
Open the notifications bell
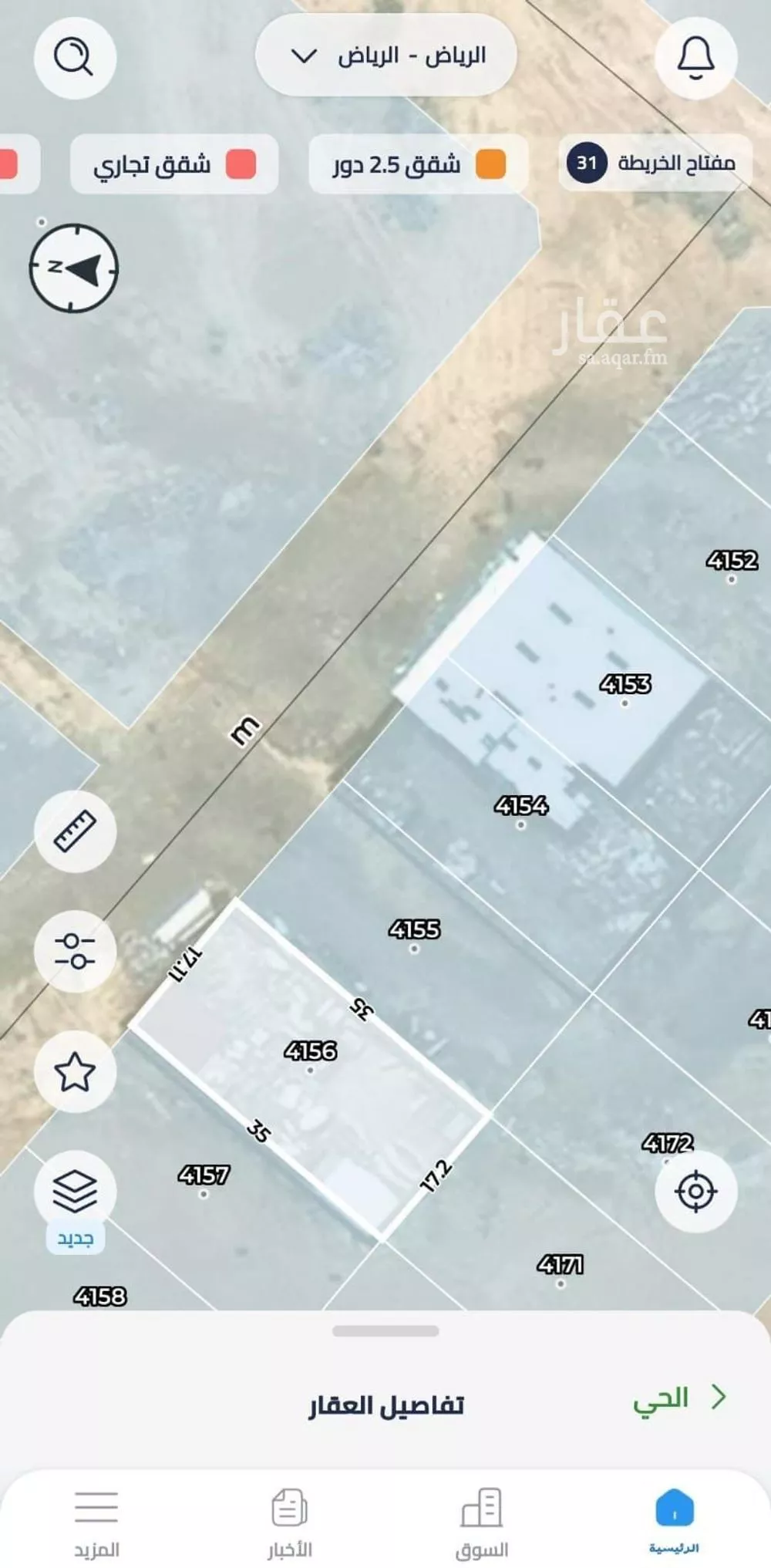click(695, 58)
